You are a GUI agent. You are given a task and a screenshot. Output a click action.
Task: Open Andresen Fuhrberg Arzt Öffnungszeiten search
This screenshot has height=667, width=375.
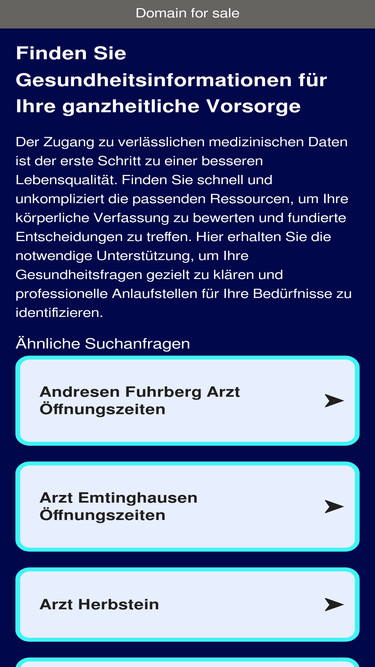point(188,401)
